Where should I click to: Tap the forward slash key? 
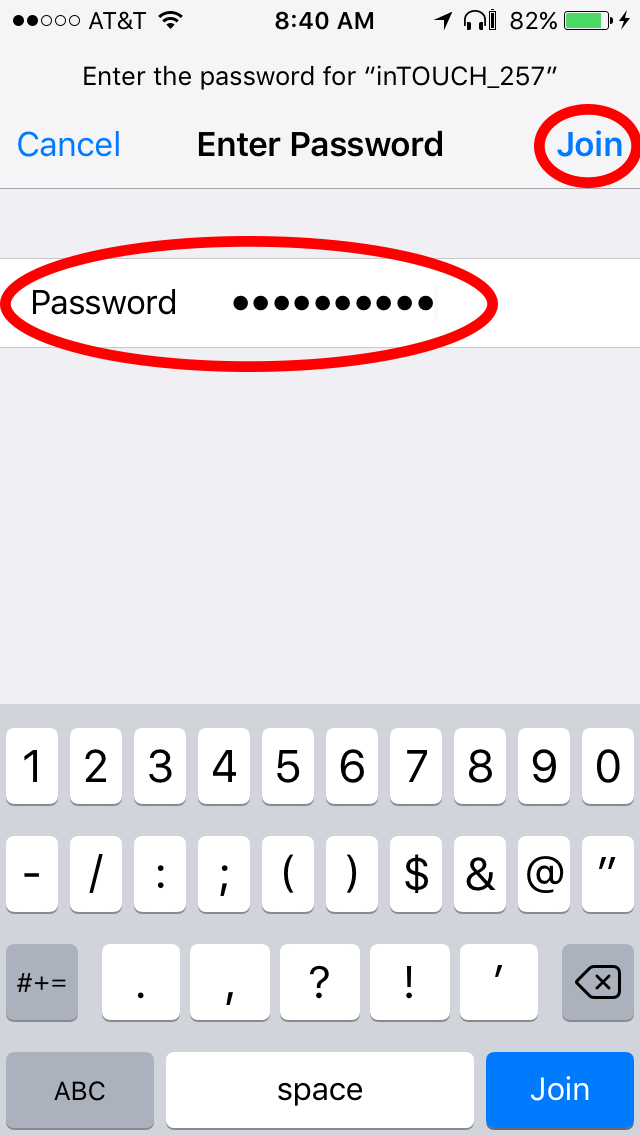96,875
